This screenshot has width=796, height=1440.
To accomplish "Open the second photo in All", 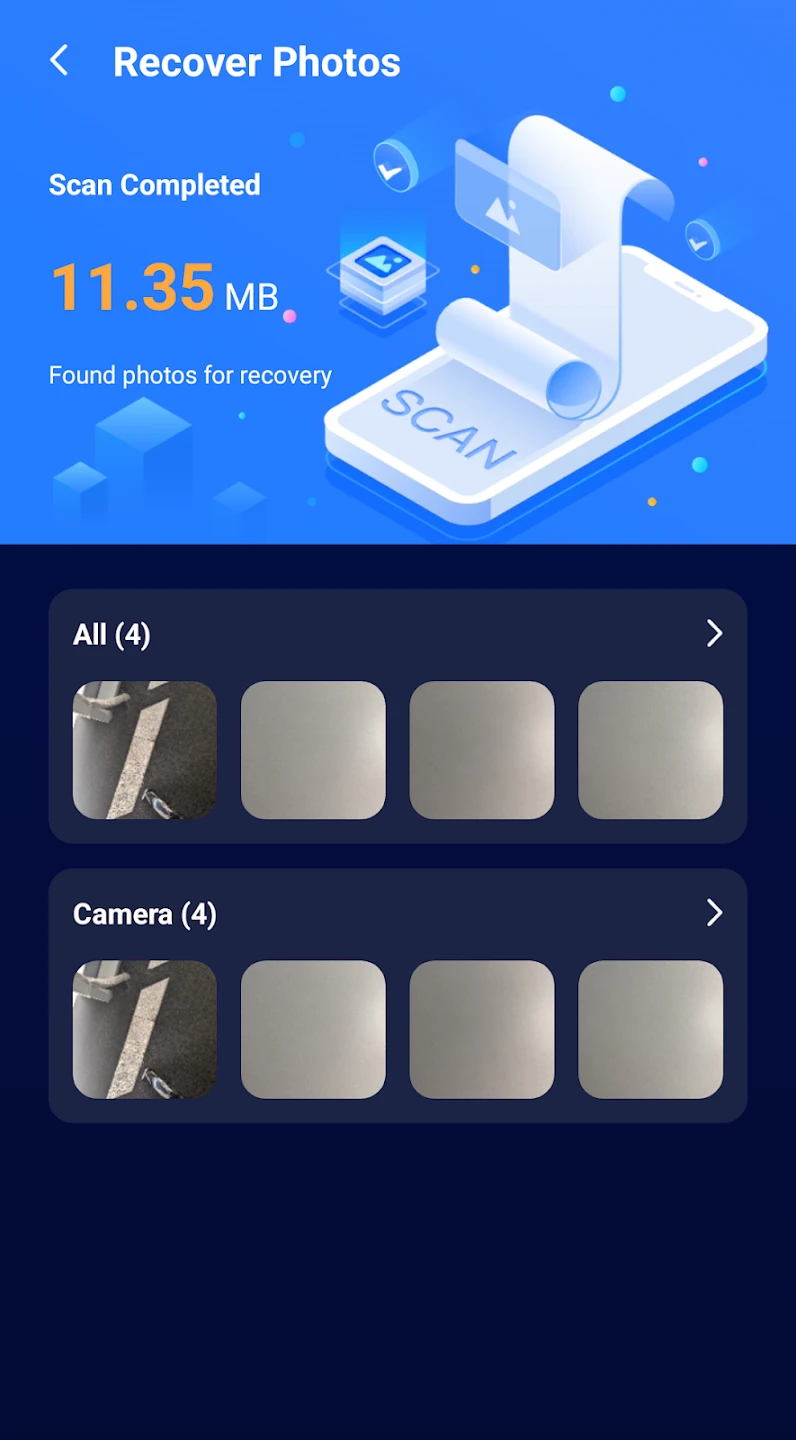I will tap(313, 750).
